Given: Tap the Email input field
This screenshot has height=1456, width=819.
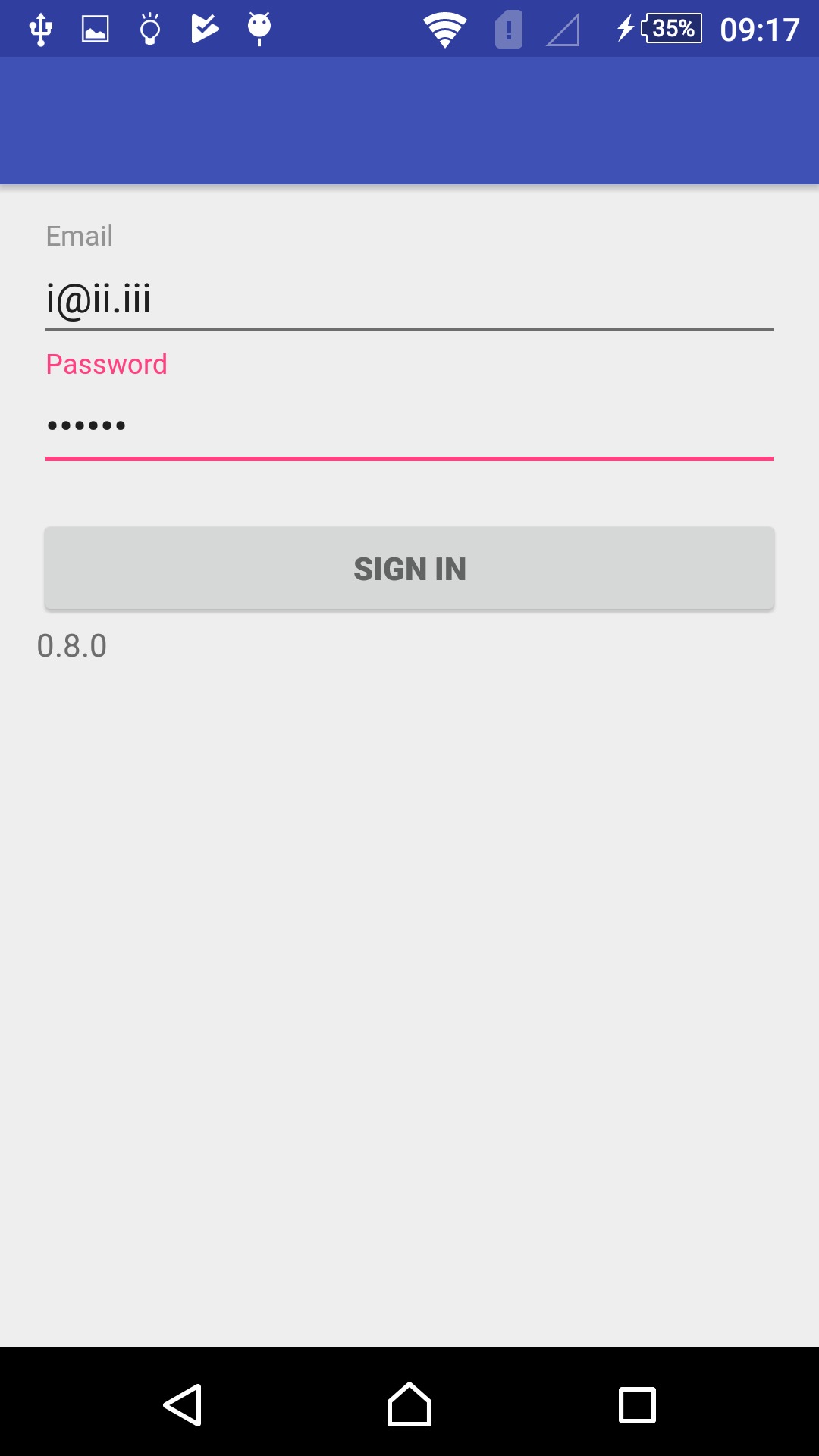Looking at the screenshot, I should [x=409, y=299].
